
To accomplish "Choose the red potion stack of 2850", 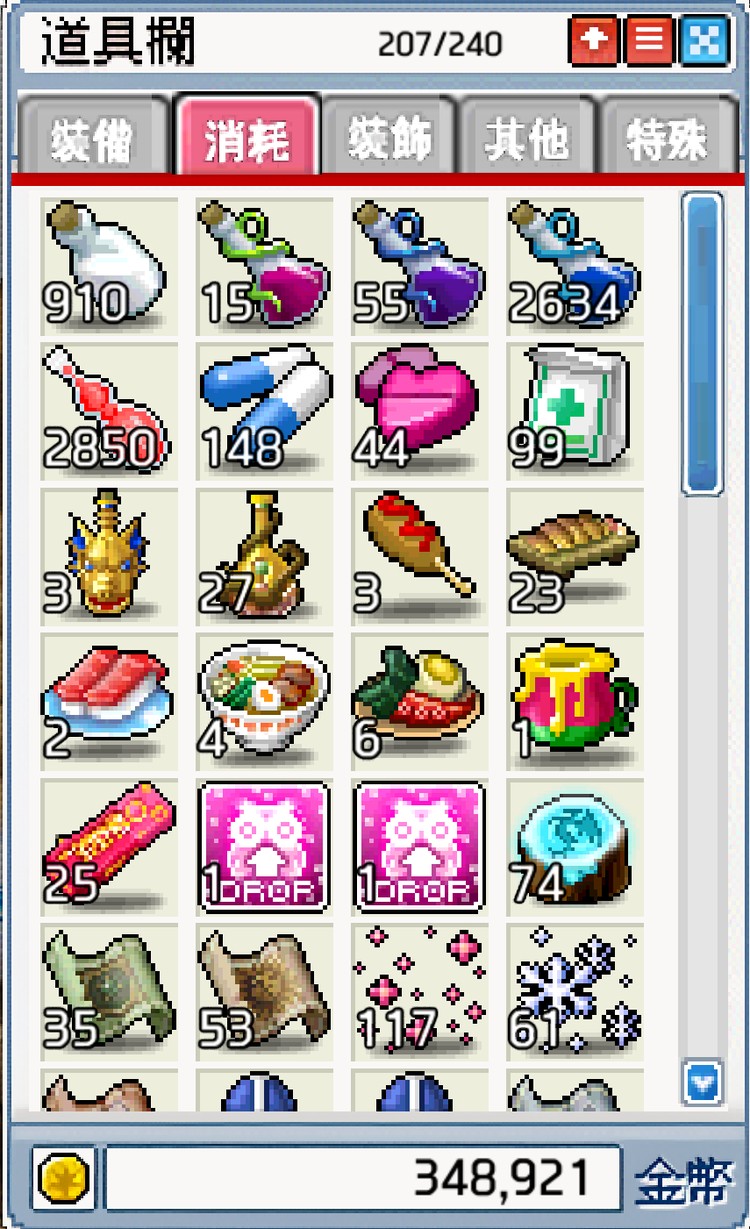I will [x=108, y=410].
